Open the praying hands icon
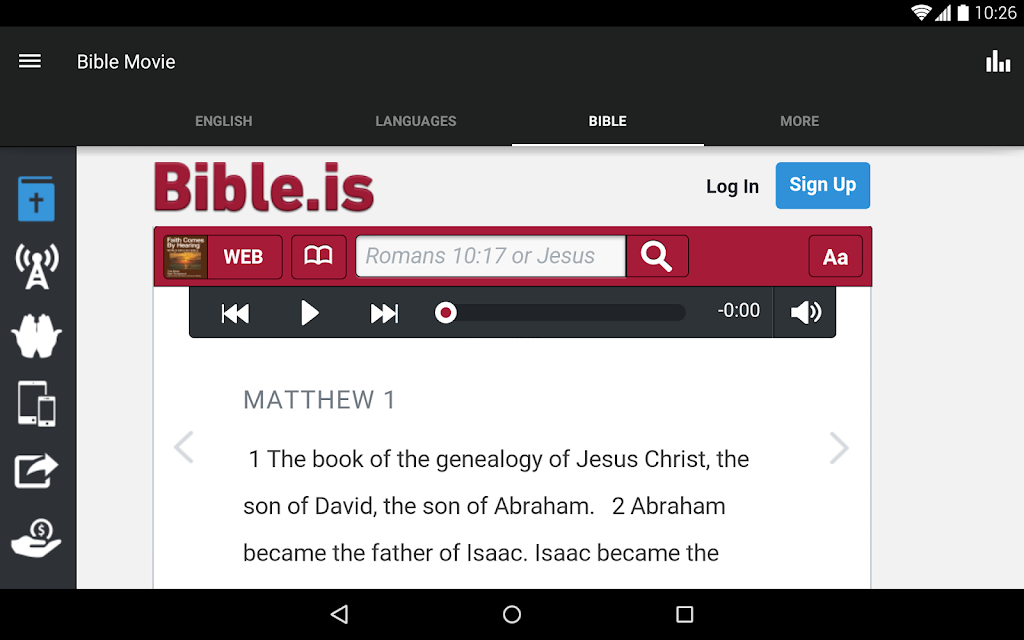Screen dimensions: 1024x640 pos(37,336)
